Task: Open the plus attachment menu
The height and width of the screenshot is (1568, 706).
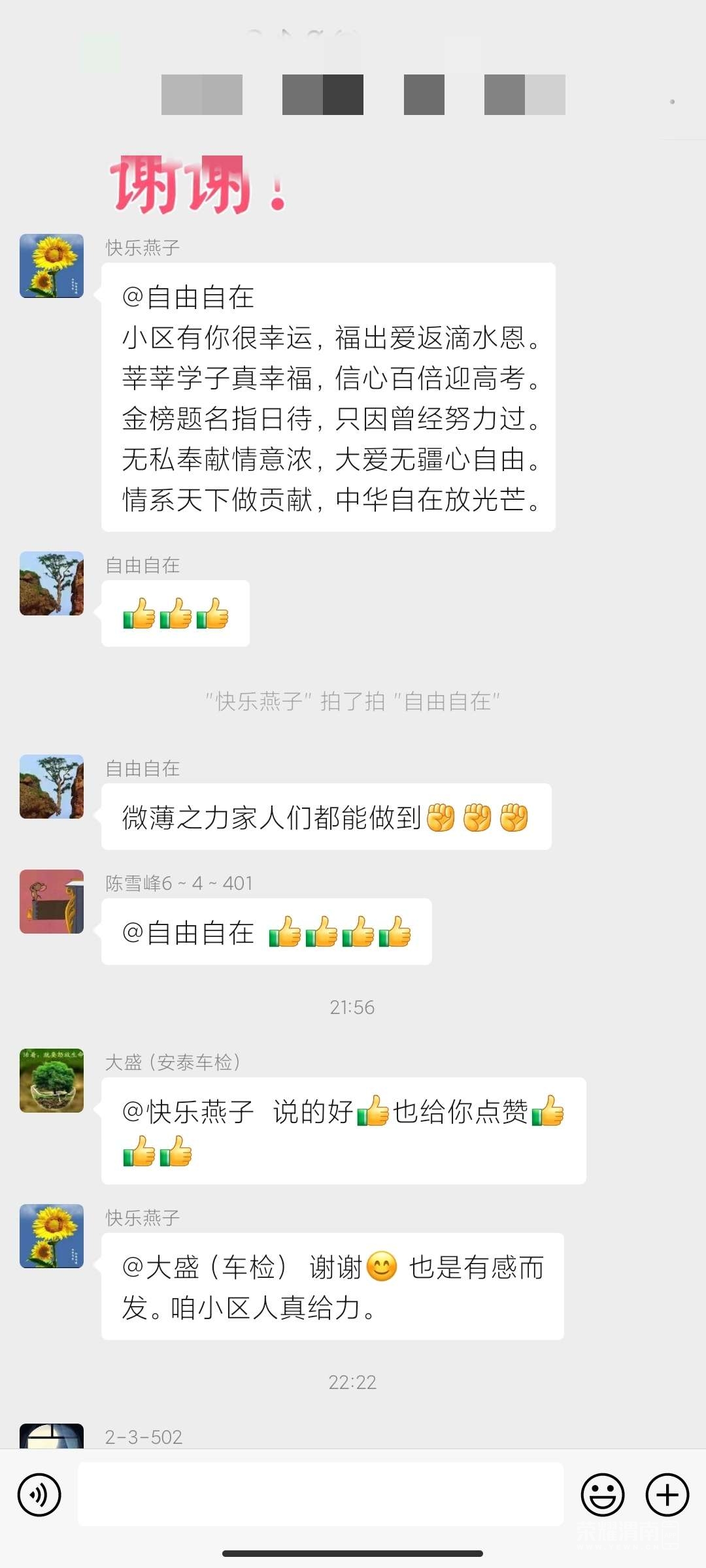Action: click(667, 1494)
